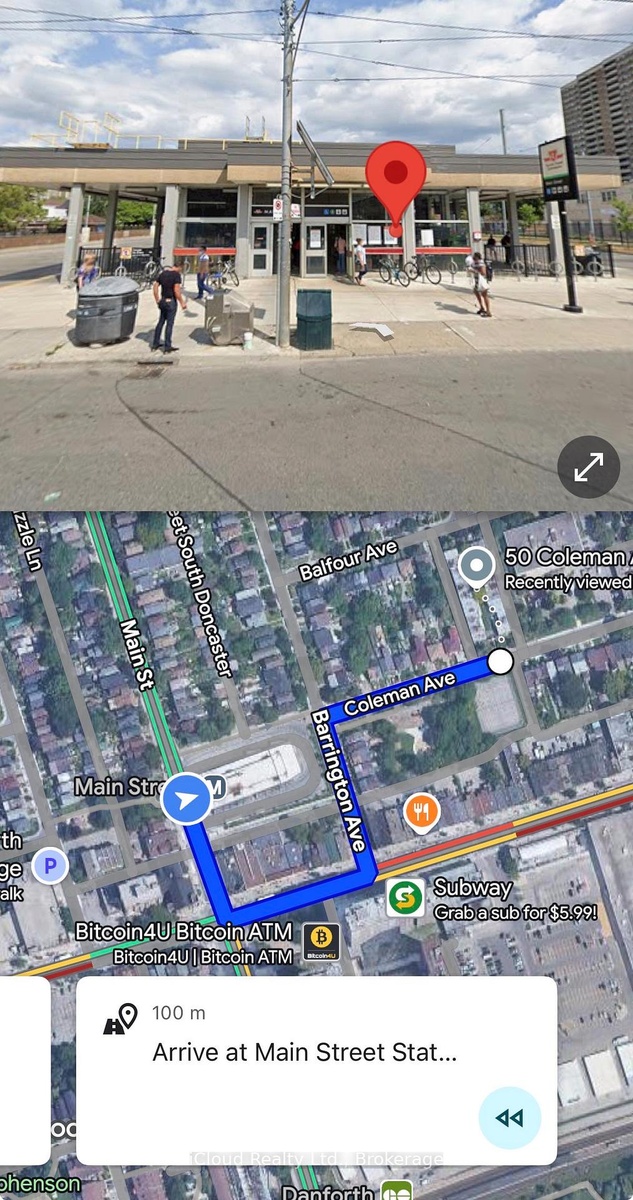Open the Bitcoin4U Bitcoin ATM map pin
This screenshot has width=633, height=1200.
point(321,940)
